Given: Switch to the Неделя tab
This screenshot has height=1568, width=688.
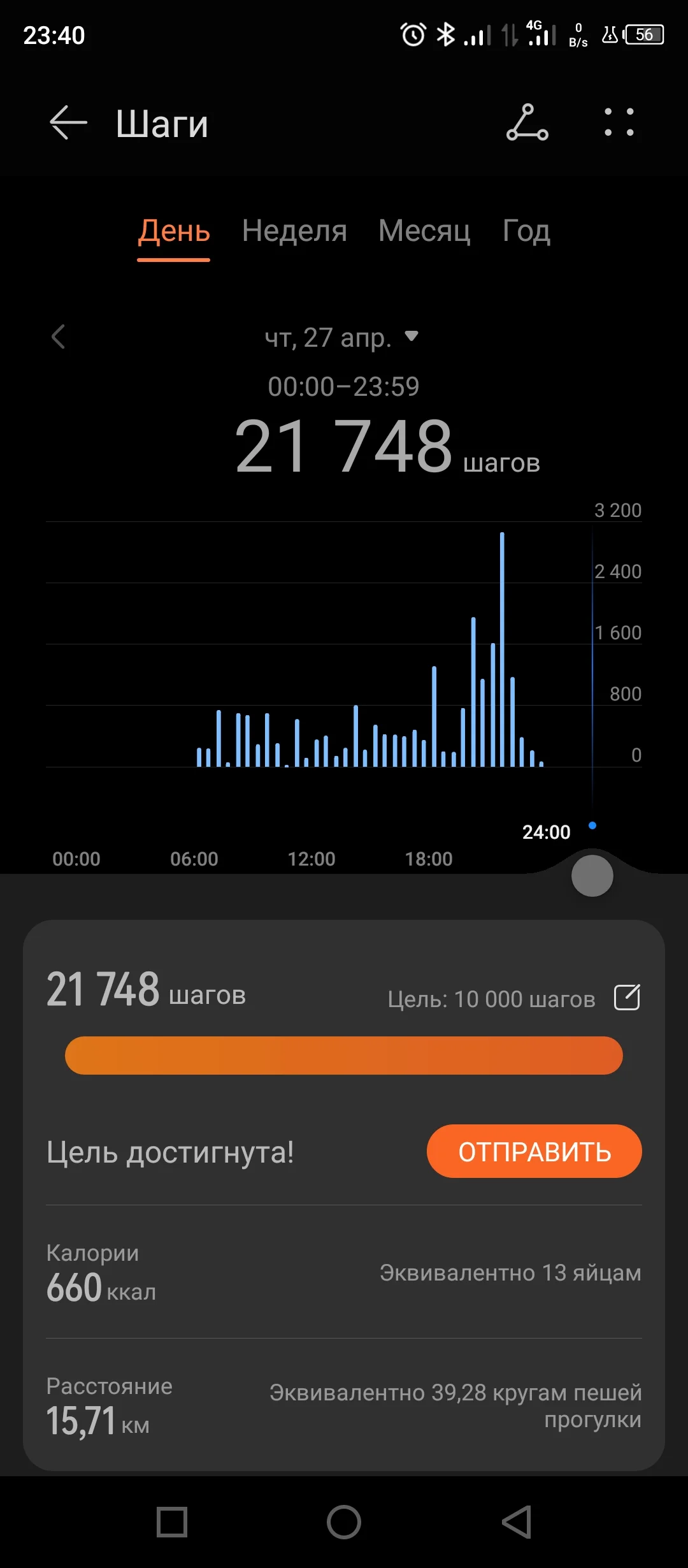Looking at the screenshot, I should click(x=294, y=231).
